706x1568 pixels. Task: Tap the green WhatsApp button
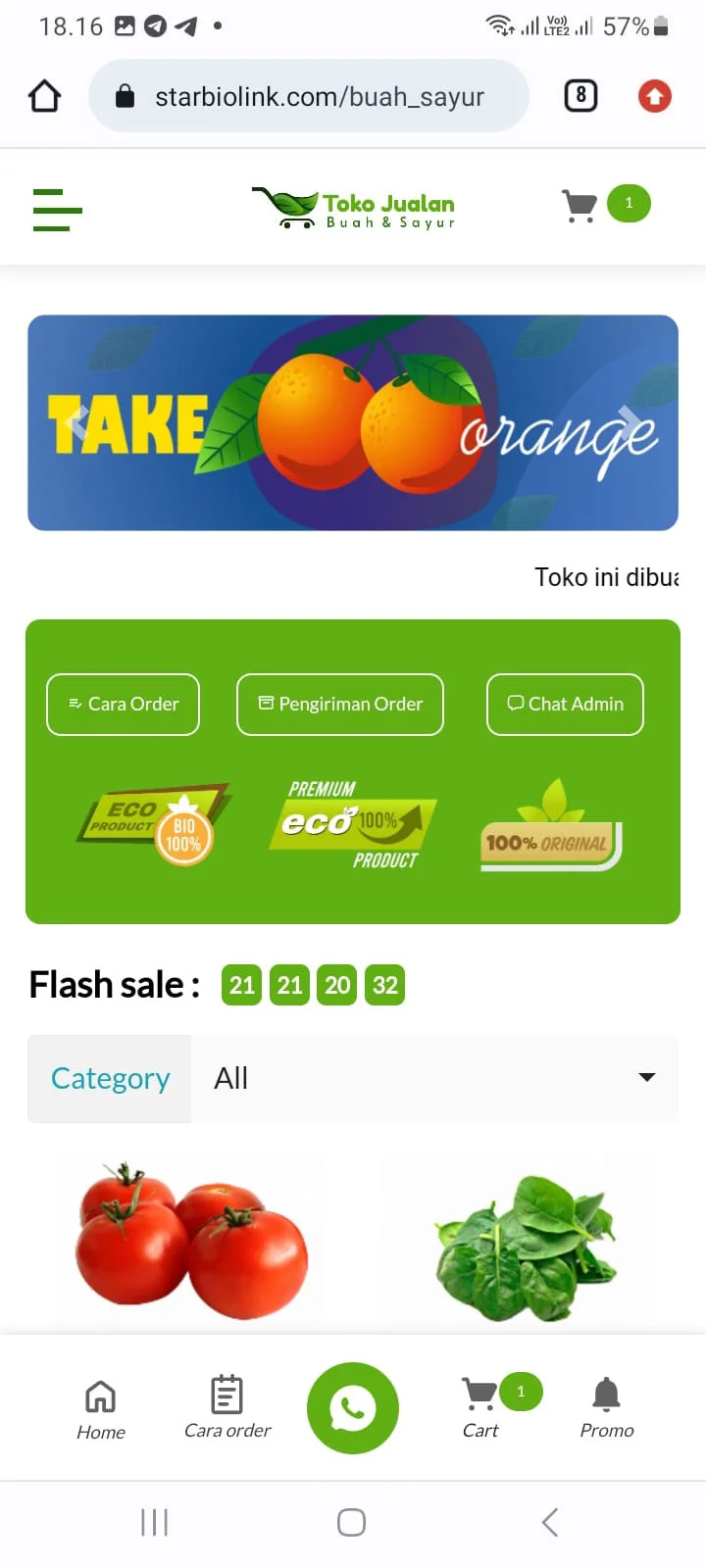click(x=353, y=1408)
